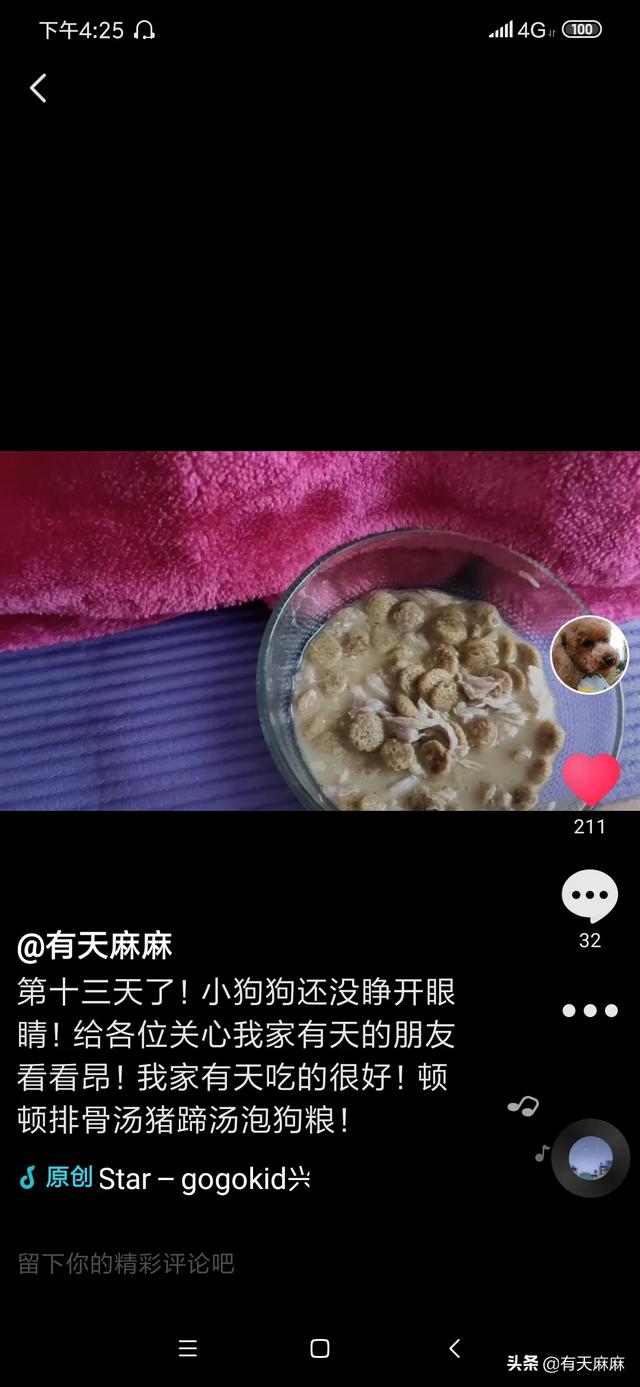Tap the system home button
The width and height of the screenshot is (640, 1387).
[x=320, y=1348]
